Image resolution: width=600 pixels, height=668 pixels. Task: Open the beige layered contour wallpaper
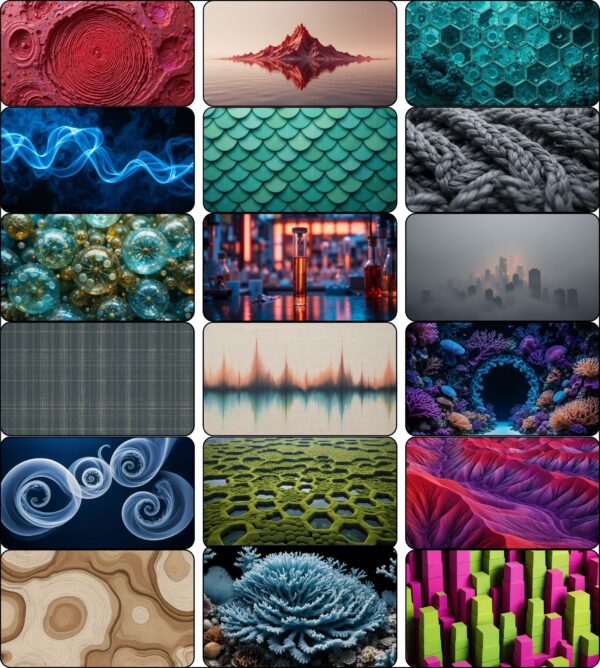point(98,607)
